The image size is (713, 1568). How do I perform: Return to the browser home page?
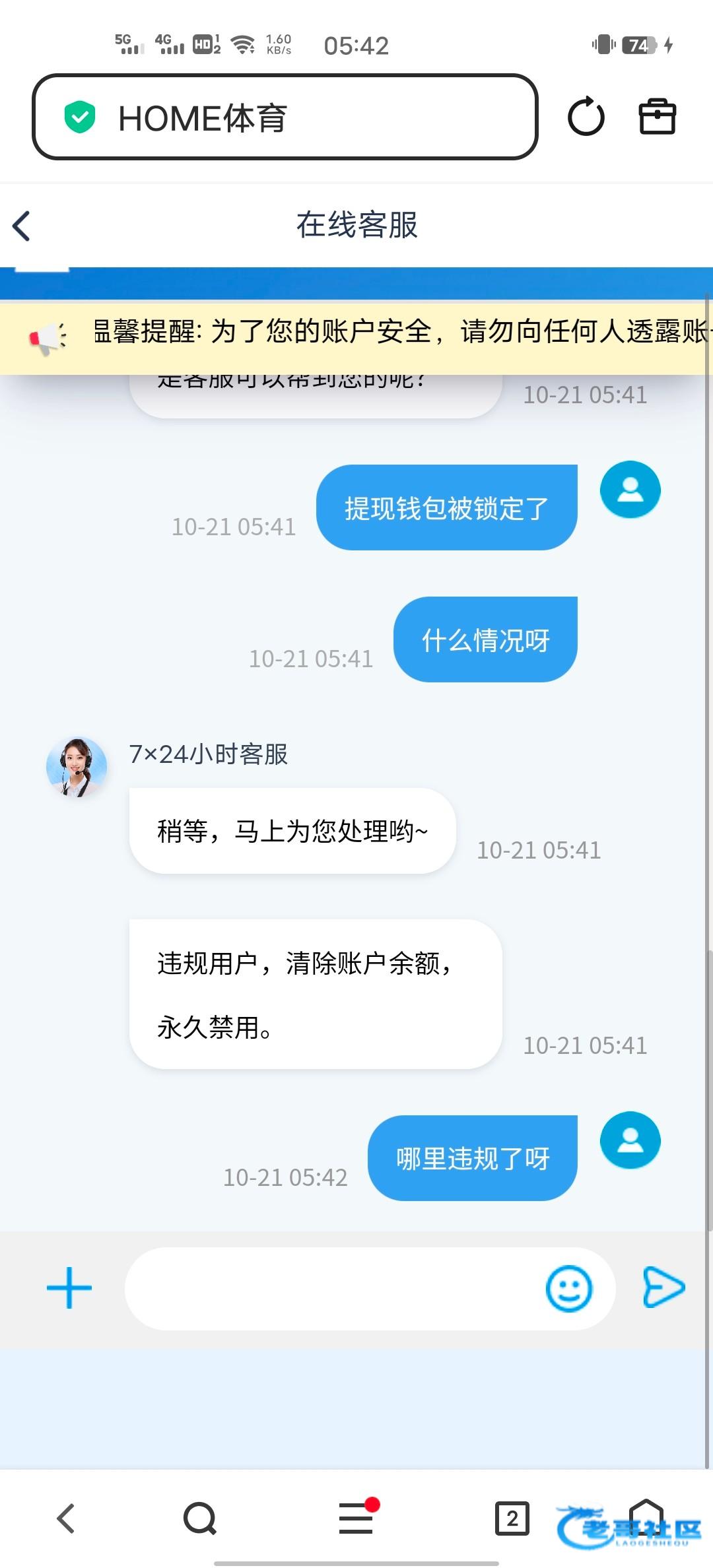click(646, 1516)
